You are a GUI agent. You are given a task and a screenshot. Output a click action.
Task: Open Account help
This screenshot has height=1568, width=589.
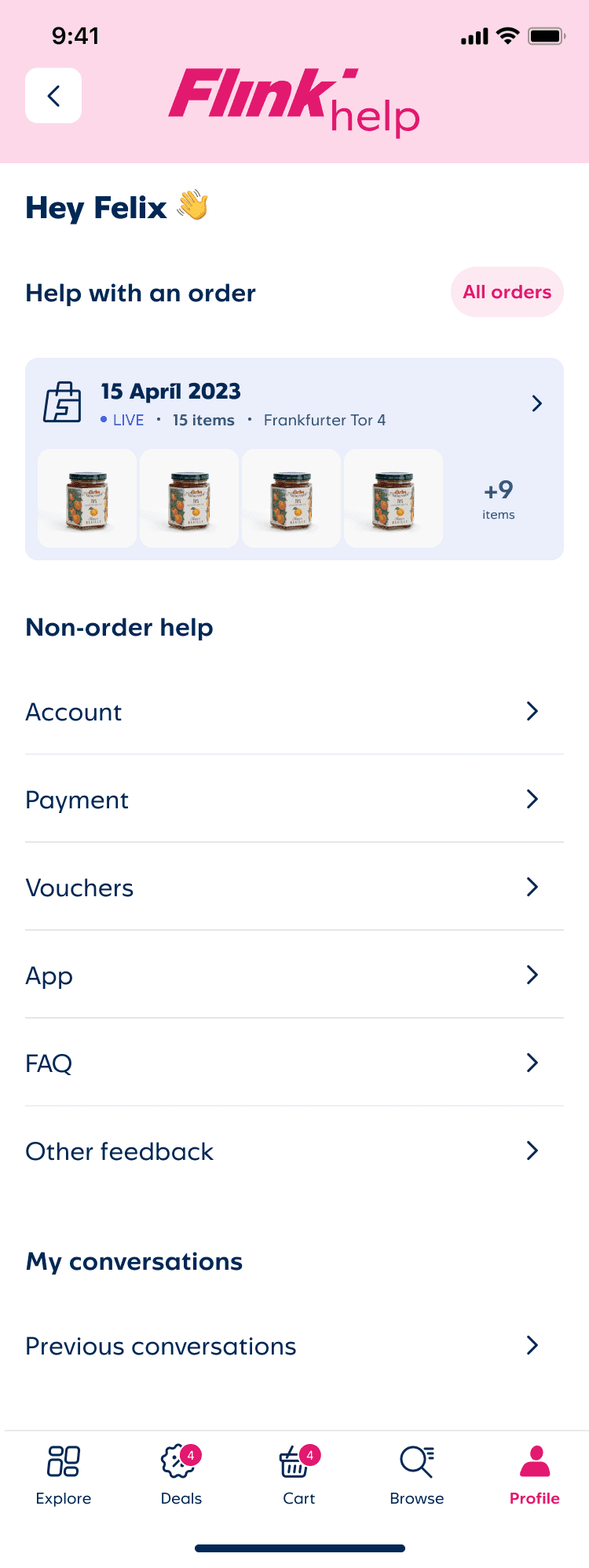294,712
